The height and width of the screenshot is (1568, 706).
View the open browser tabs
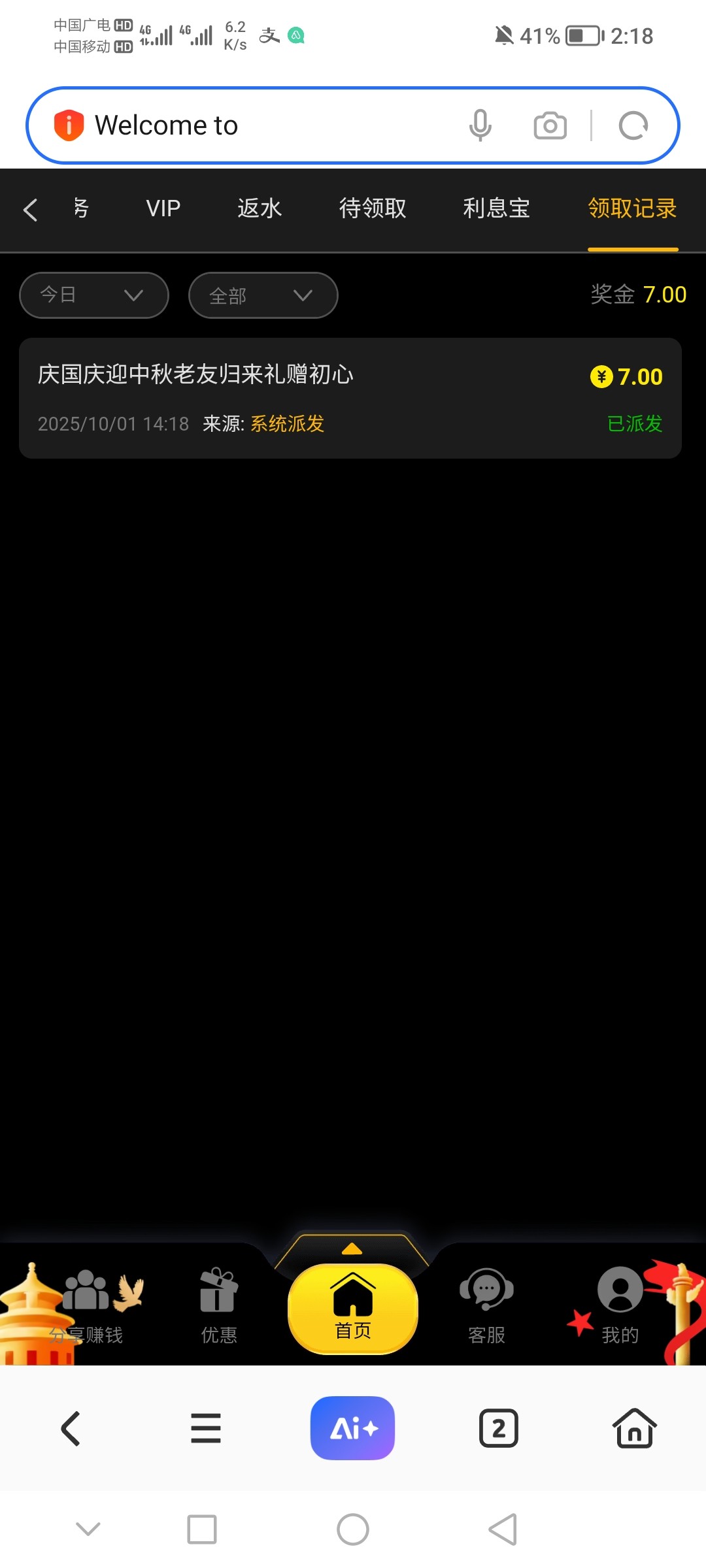tap(499, 1428)
